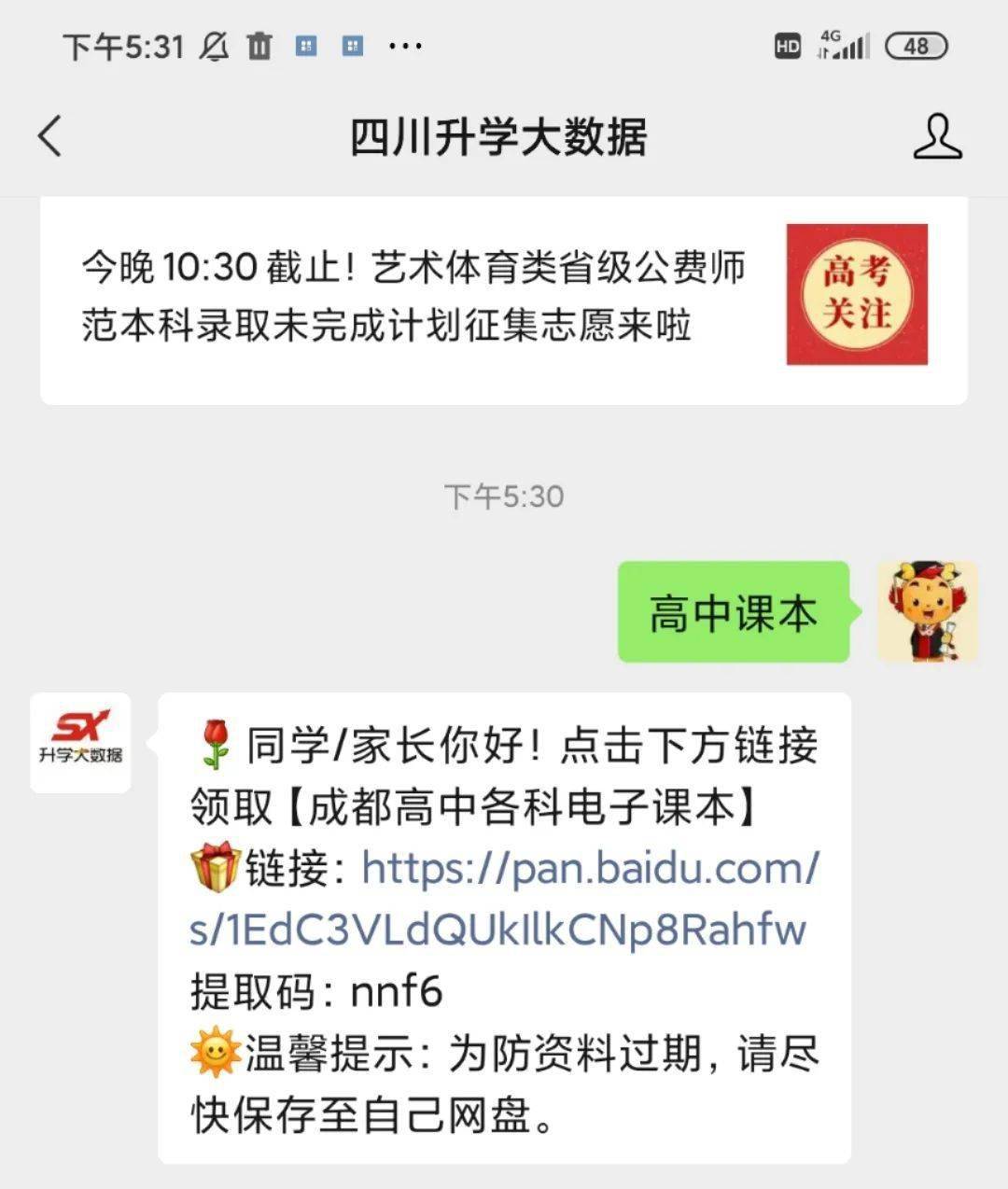
Task: Open the account profile icon
Action: pyautogui.click(x=936, y=137)
